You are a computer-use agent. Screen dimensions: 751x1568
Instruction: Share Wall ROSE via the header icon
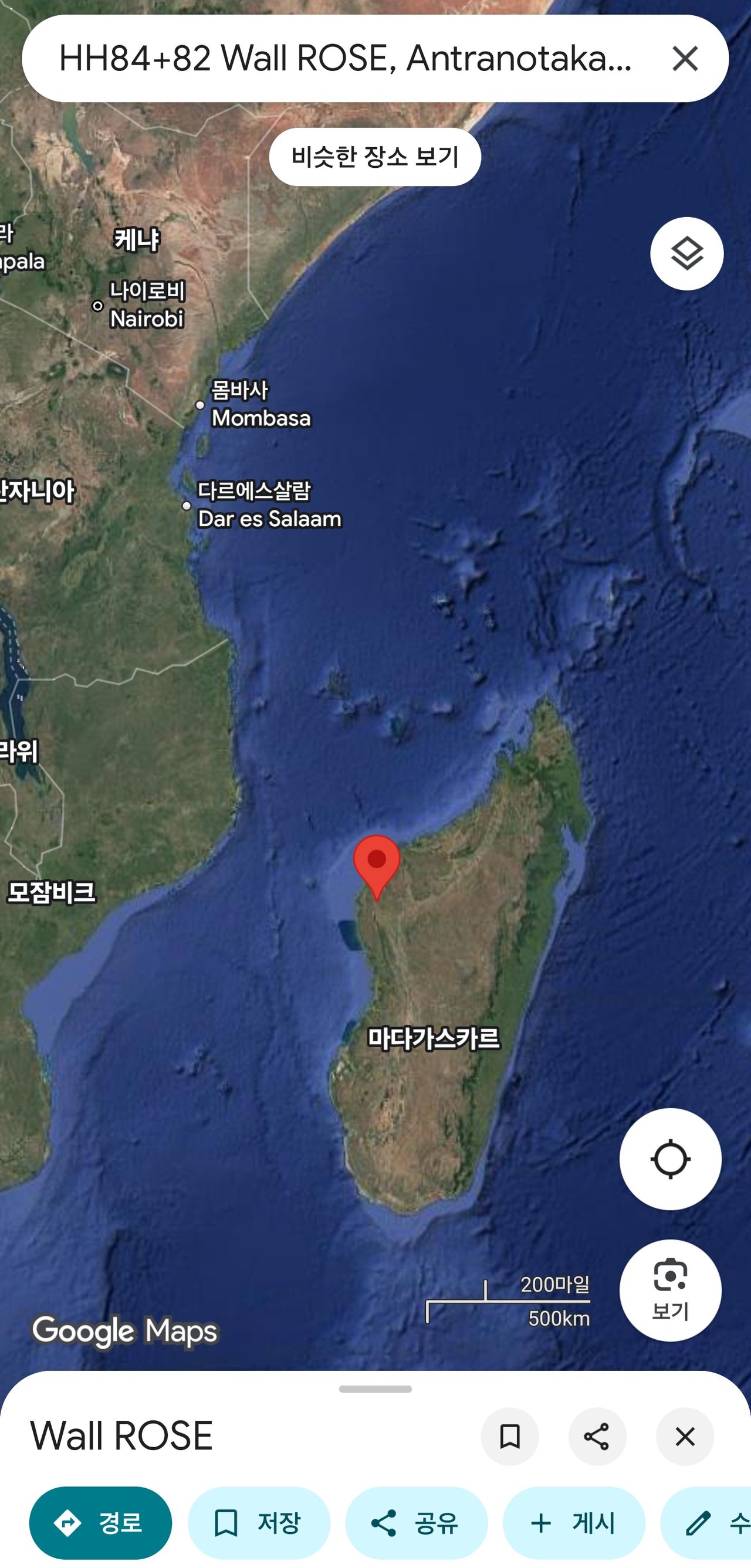597,1437
